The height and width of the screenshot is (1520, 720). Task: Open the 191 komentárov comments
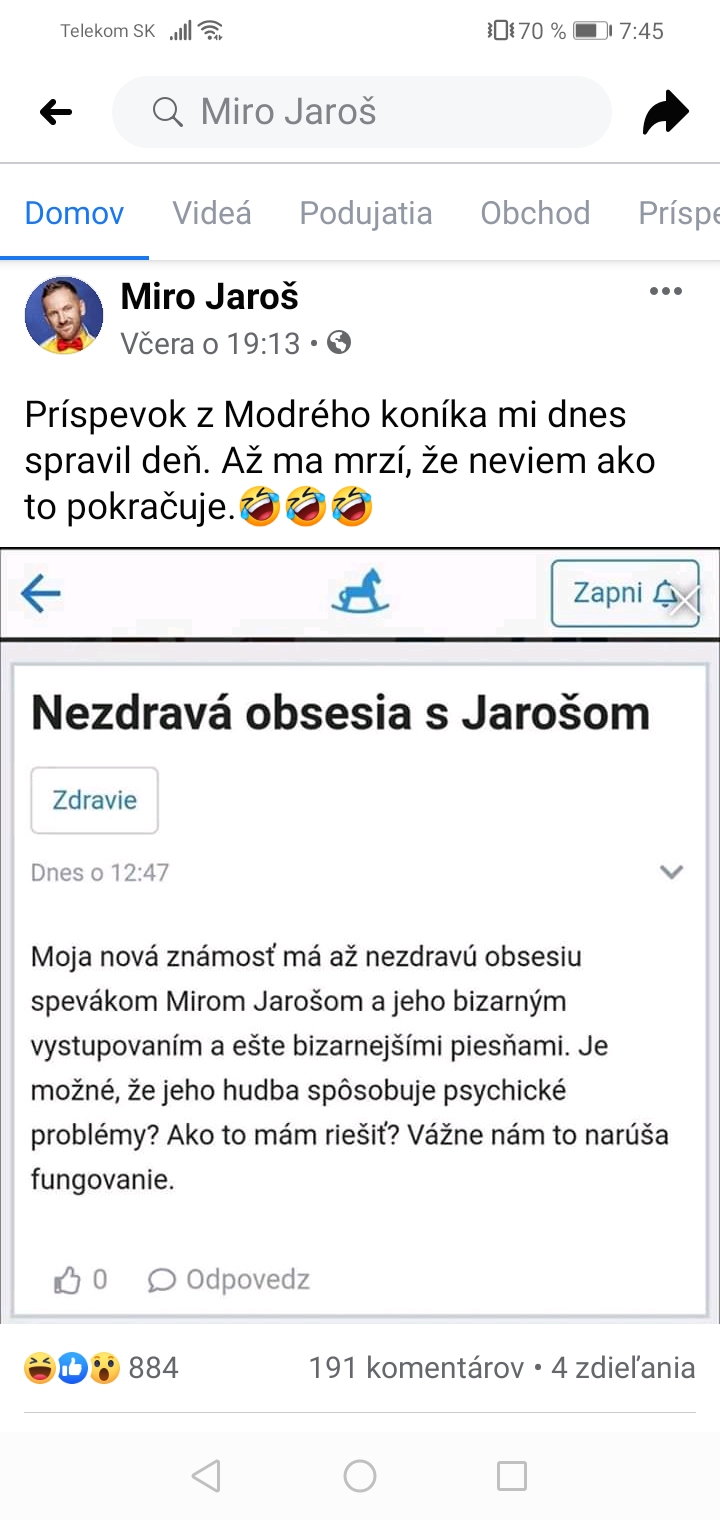tap(416, 1367)
